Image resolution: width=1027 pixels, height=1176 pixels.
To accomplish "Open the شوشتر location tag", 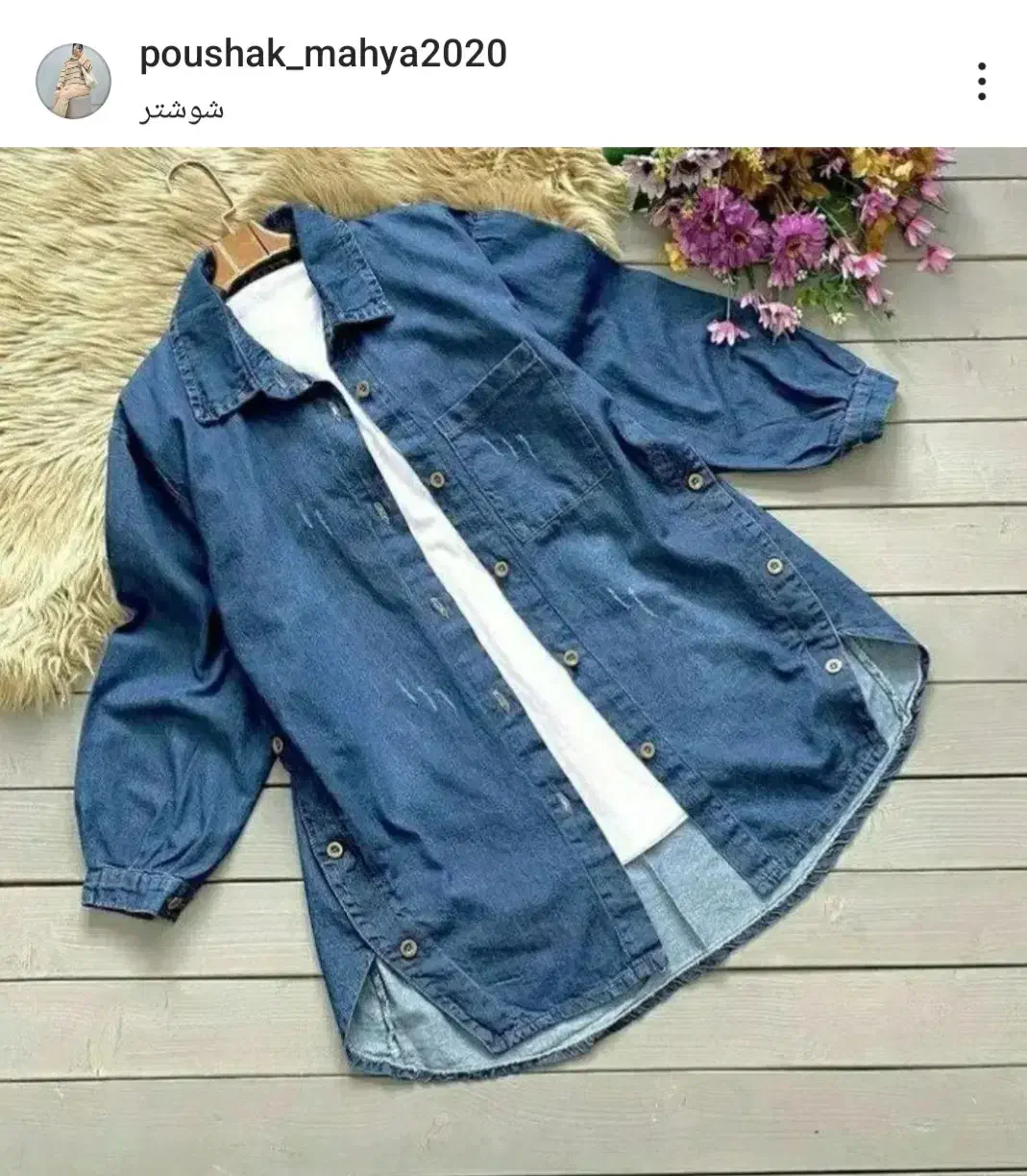I will (x=182, y=110).
